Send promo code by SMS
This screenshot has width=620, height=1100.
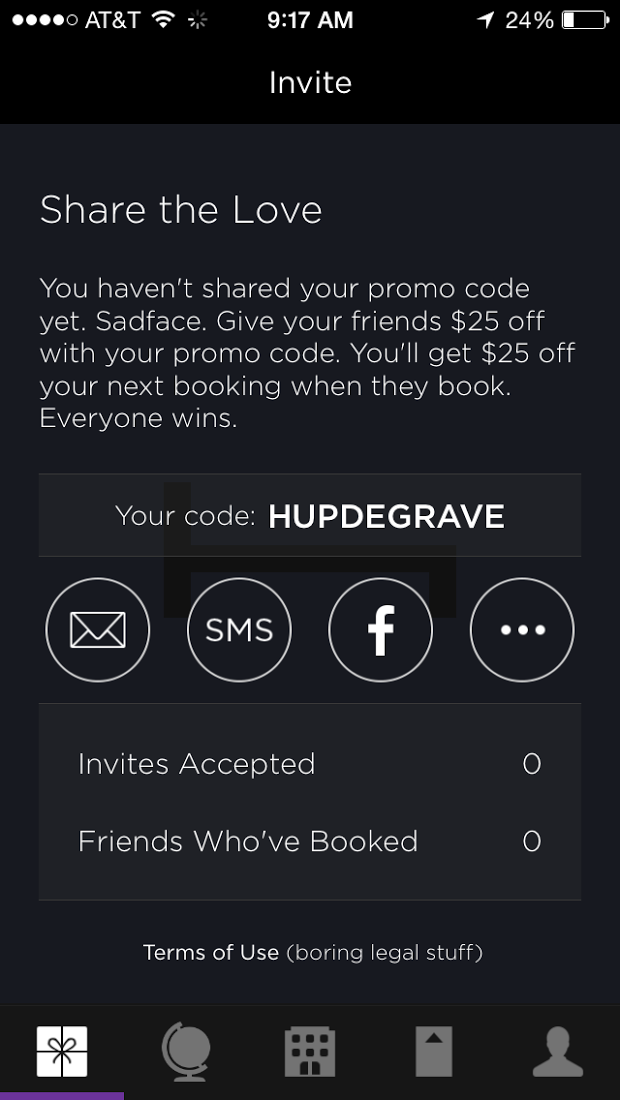pos(239,630)
